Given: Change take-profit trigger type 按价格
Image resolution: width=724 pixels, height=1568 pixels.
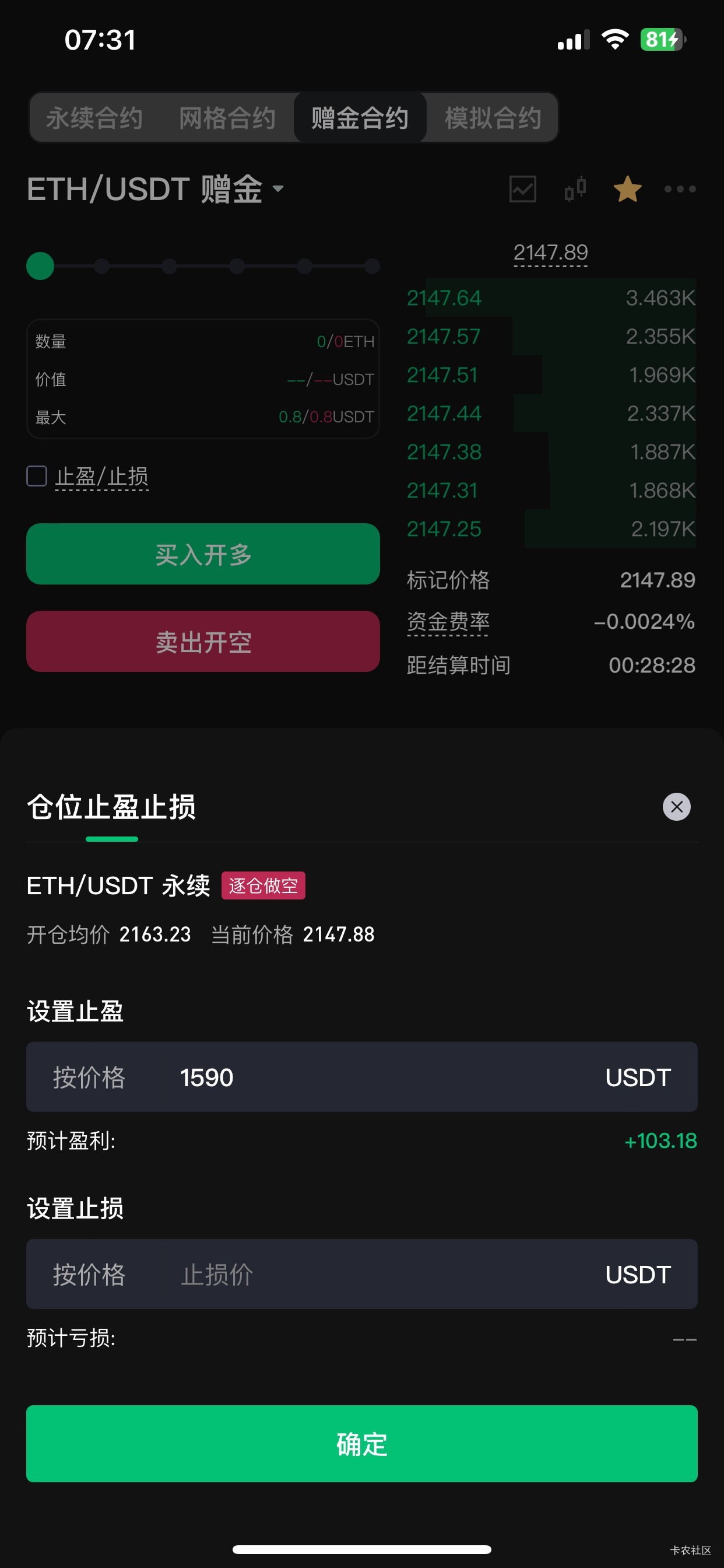Looking at the screenshot, I should pyautogui.click(x=89, y=1077).
